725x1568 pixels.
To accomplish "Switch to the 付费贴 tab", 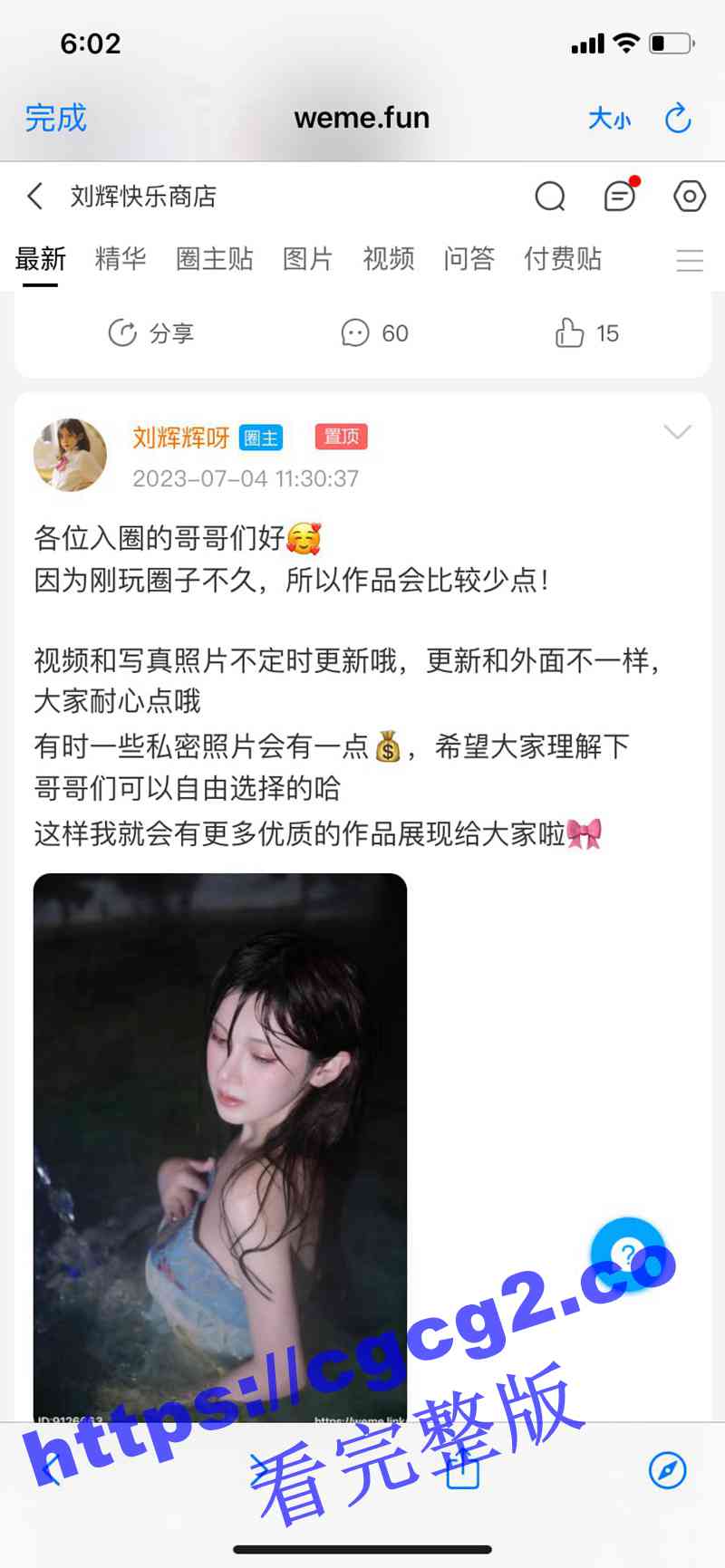I will point(563,259).
